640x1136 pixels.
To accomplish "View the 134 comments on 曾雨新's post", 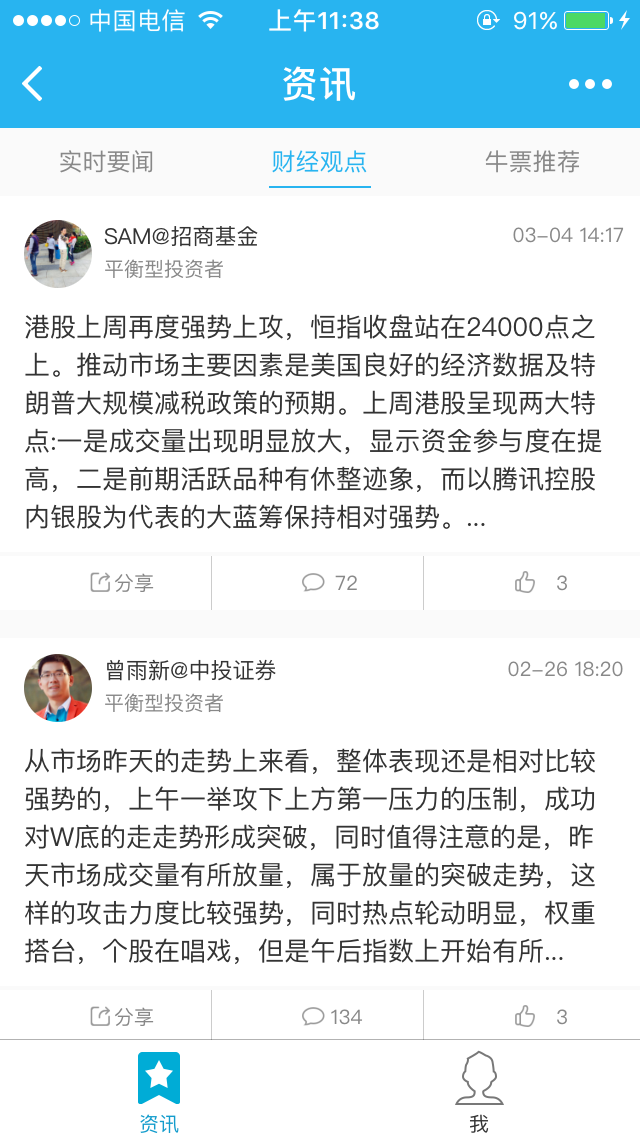I will click(x=332, y=1017).
